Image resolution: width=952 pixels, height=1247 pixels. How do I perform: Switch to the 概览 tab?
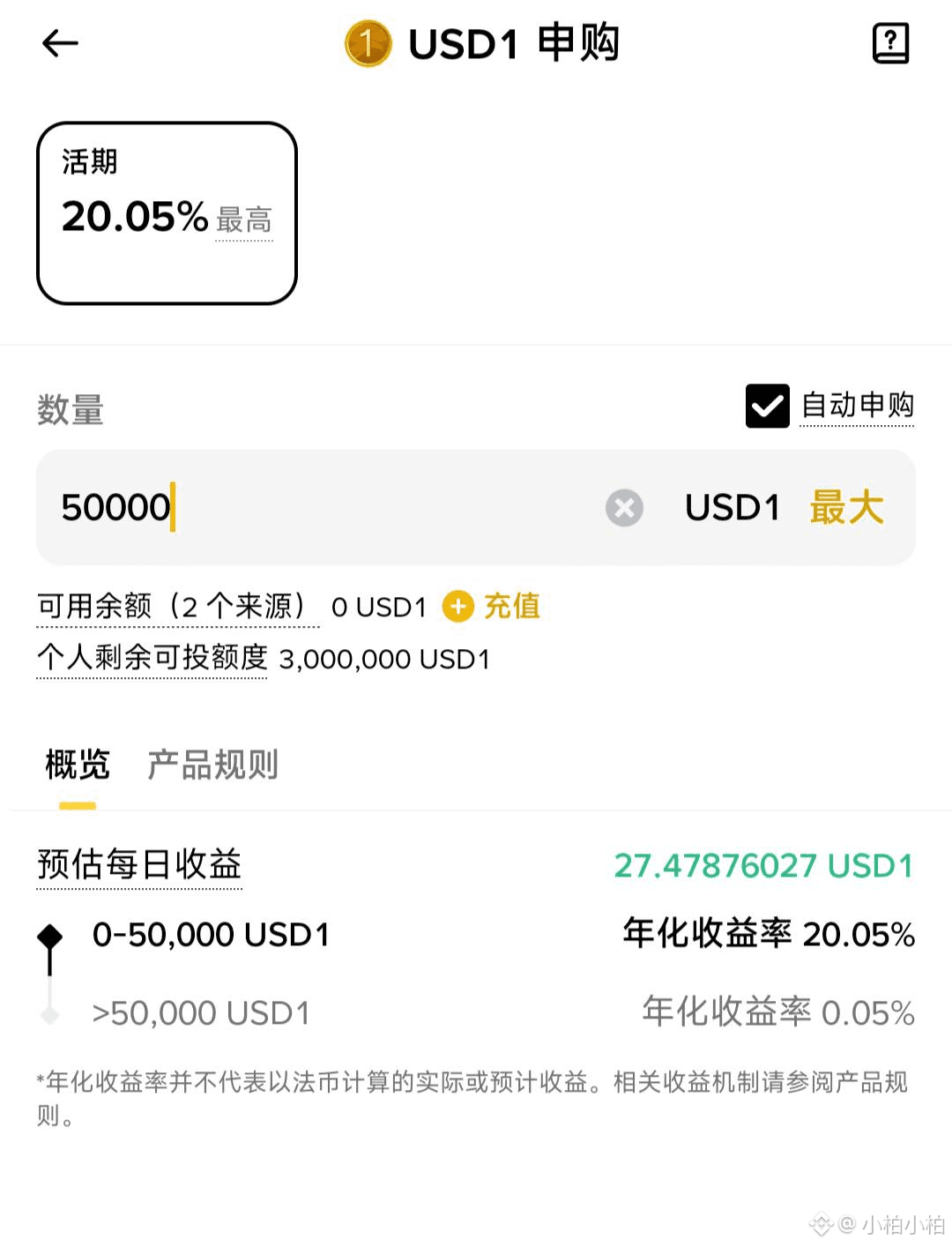[x=78, y=765]
